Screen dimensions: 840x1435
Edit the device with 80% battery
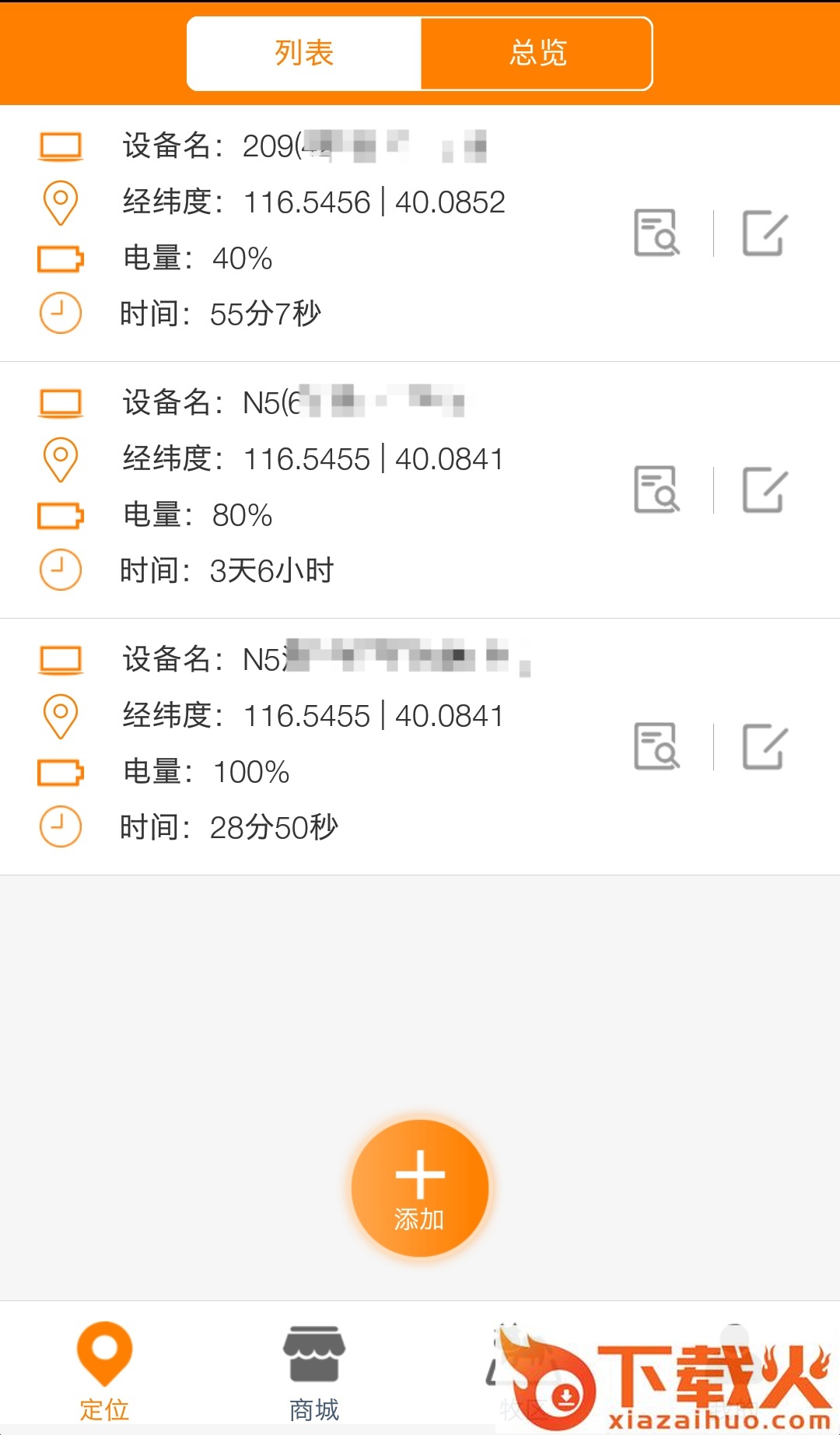(x=765, y=489)
